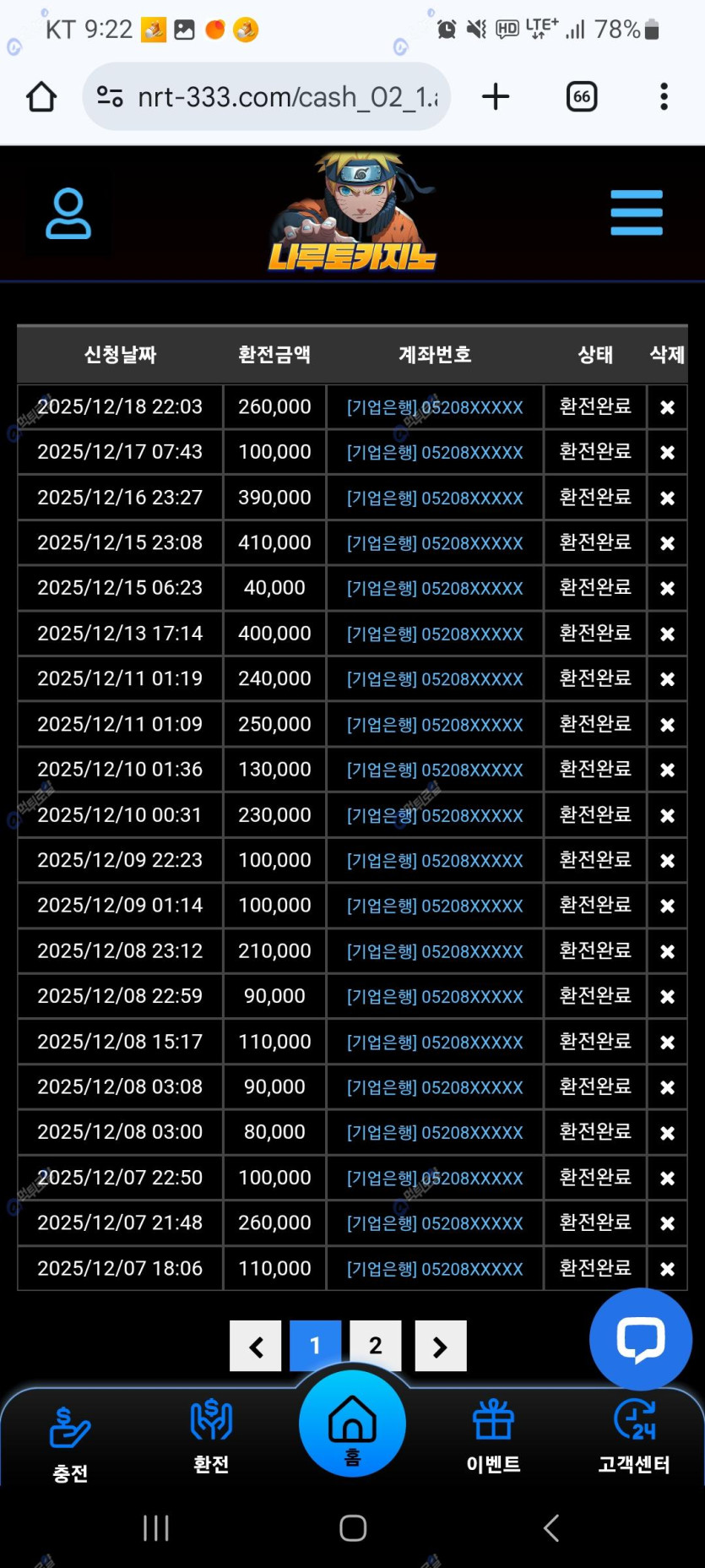Image resolution: width=705 pixels, height=1568 pixels.
Task: Remove the 2025/12/10 00:31 entry
Action: [x=667, y=815]
